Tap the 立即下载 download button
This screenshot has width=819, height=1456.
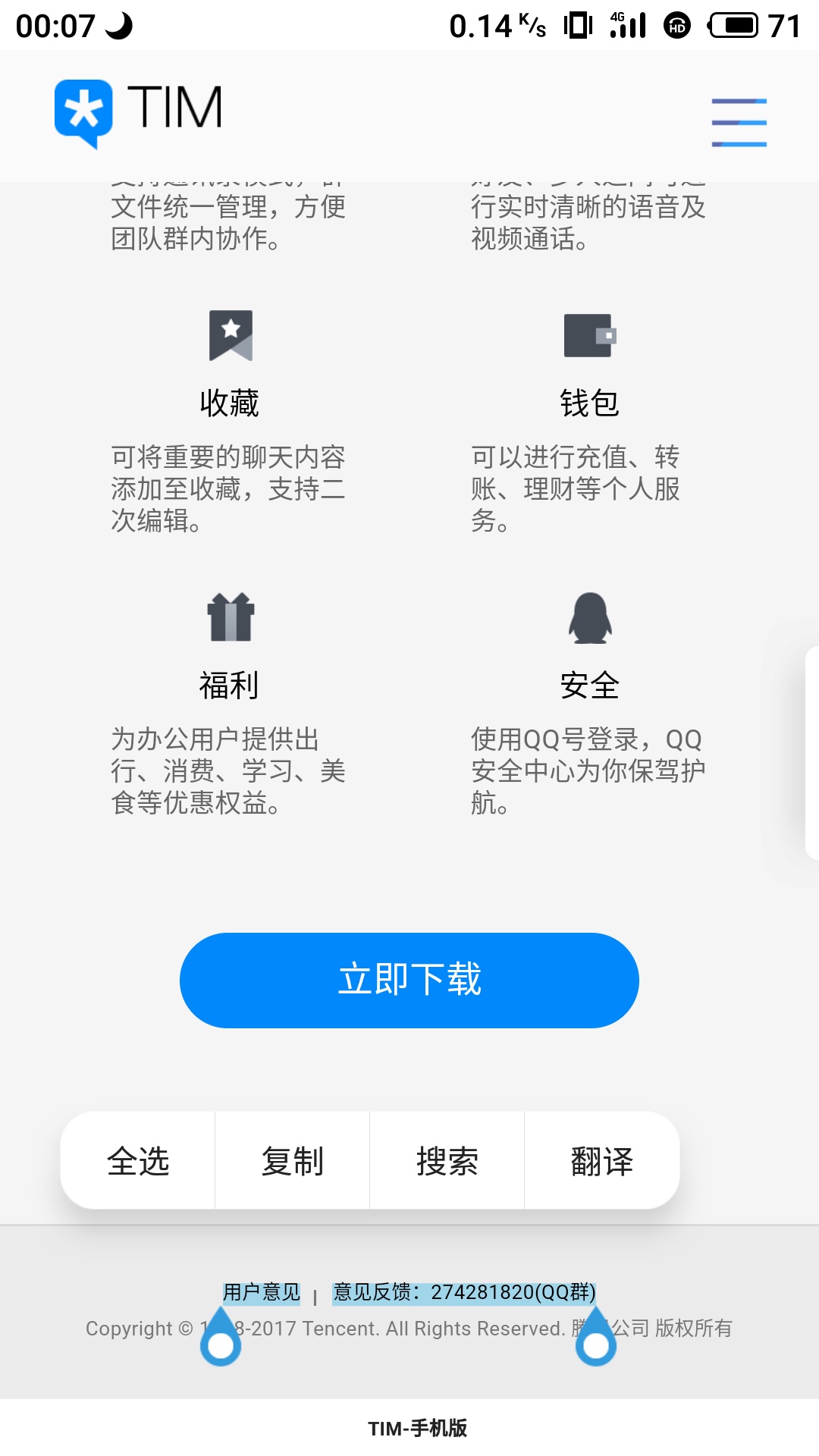pyautogui.click(x=409, y=980)
